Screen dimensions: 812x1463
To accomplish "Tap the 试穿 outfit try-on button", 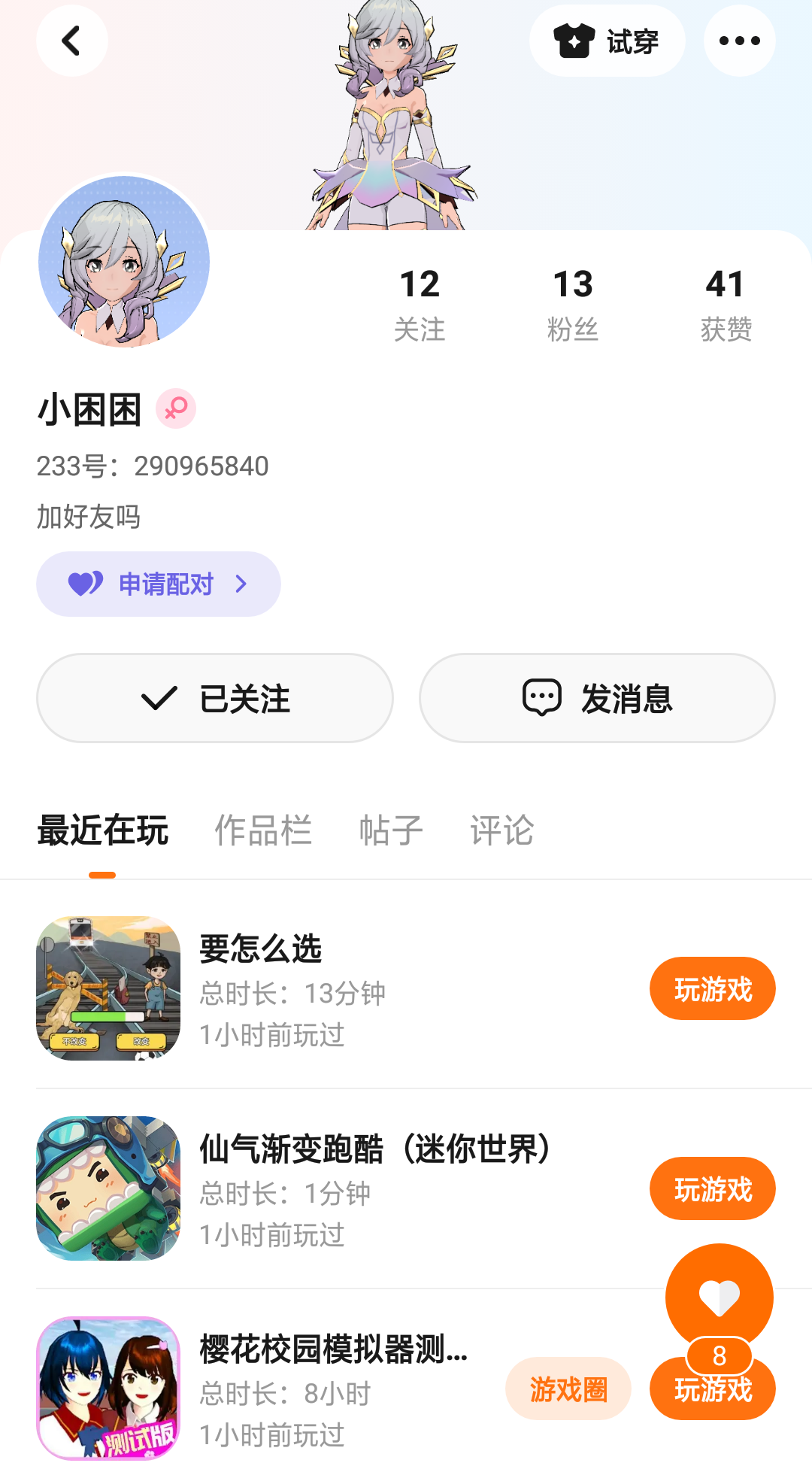I will (x=607, y=41).
